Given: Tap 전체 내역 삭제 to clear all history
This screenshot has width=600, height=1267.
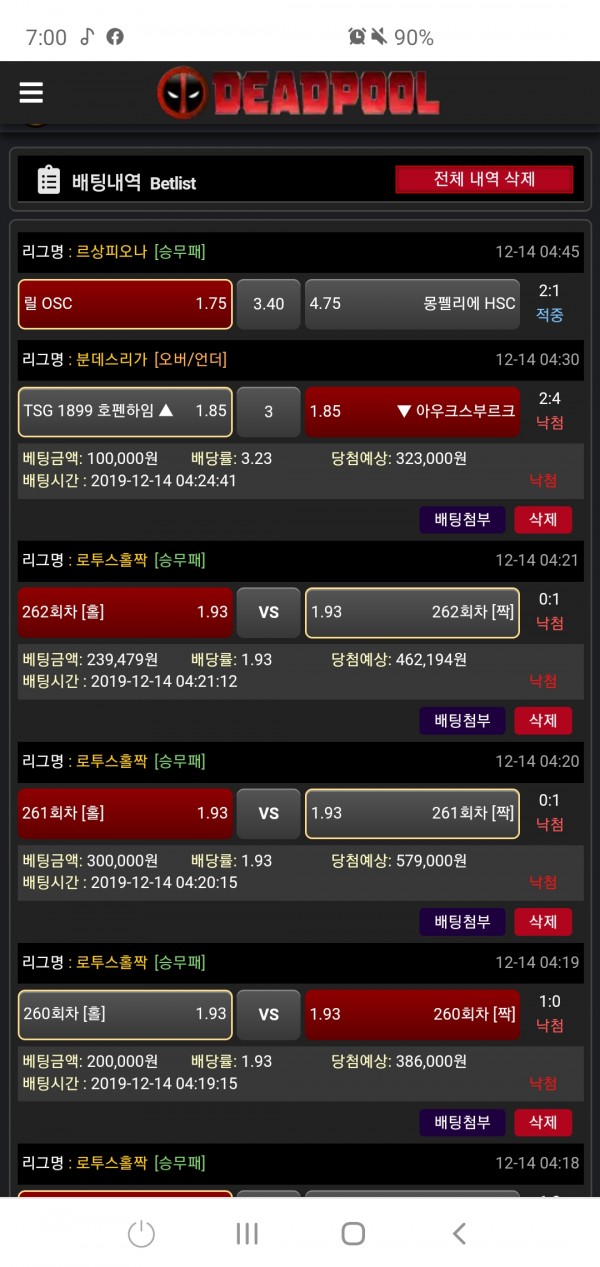Looking at the screenshot, I should 484,179.
